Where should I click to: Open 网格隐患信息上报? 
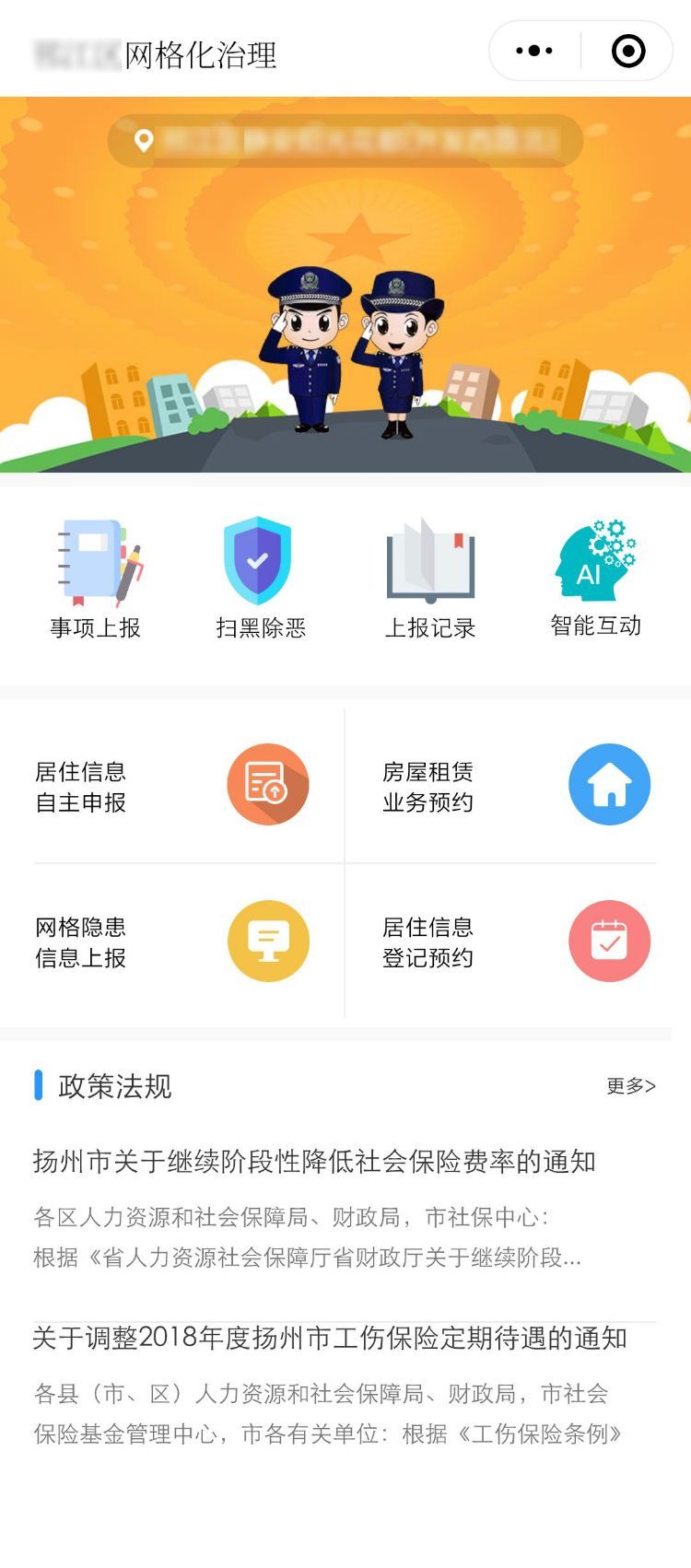172,942
